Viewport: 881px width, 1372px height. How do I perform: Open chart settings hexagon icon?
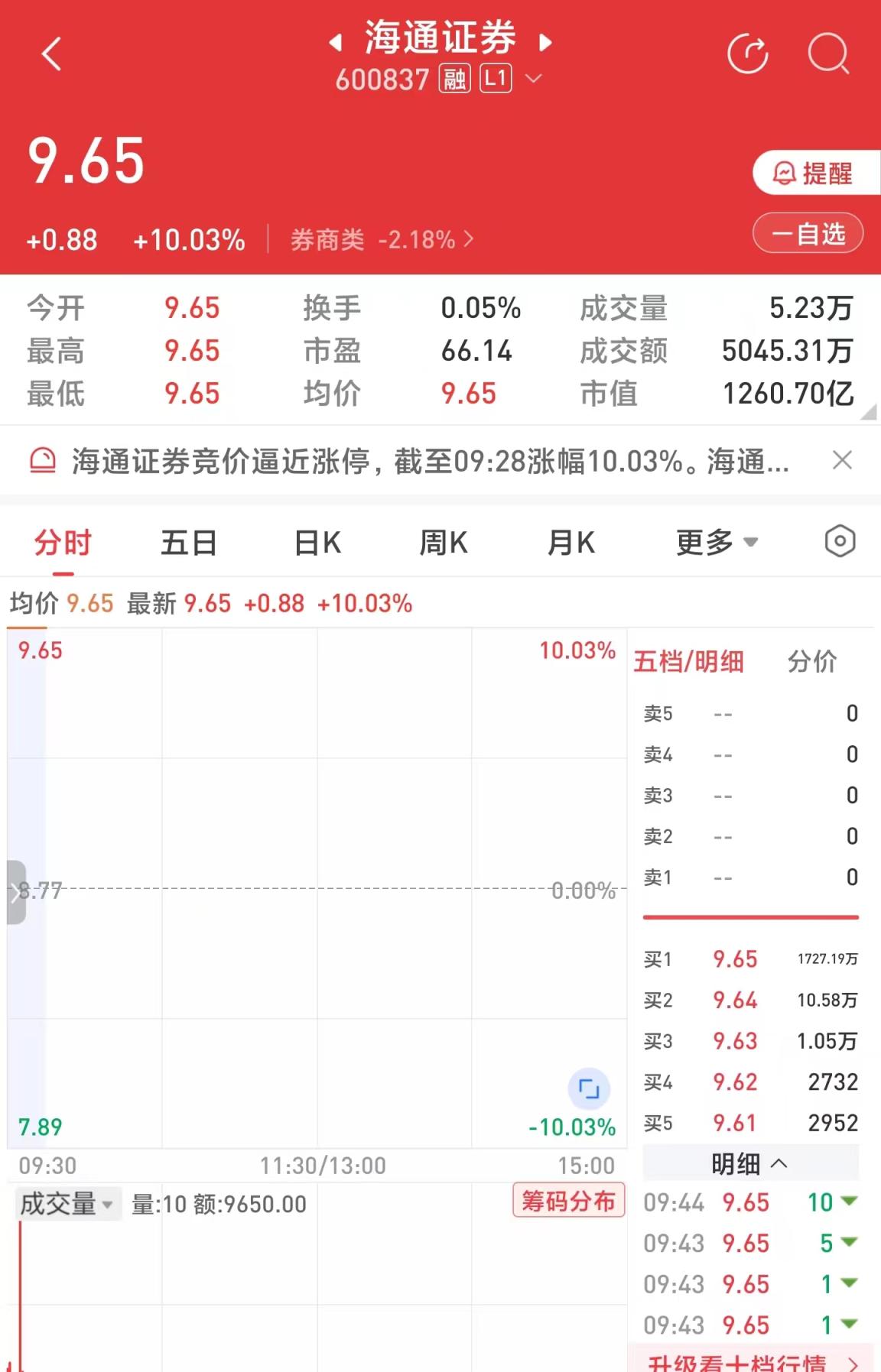click(840, 541)
